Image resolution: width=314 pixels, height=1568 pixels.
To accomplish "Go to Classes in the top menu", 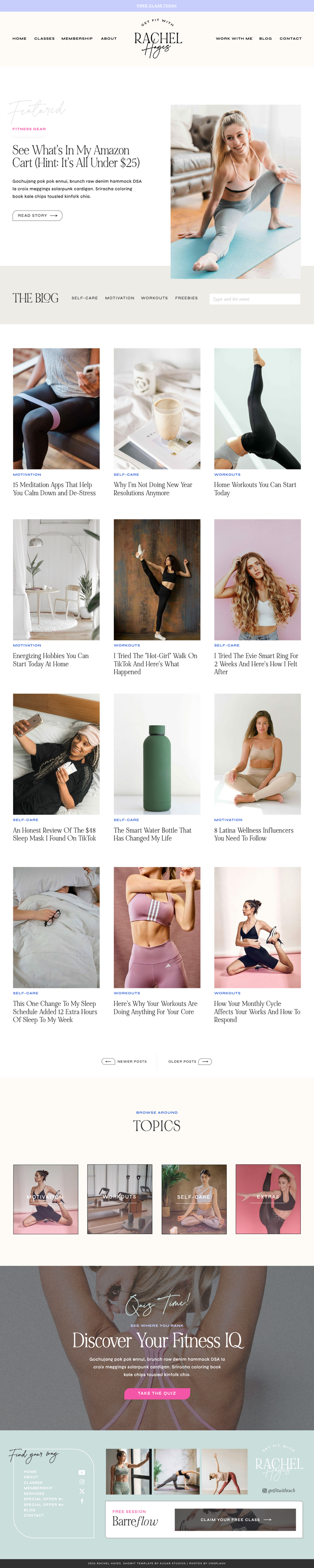I will tap(44, 38).
